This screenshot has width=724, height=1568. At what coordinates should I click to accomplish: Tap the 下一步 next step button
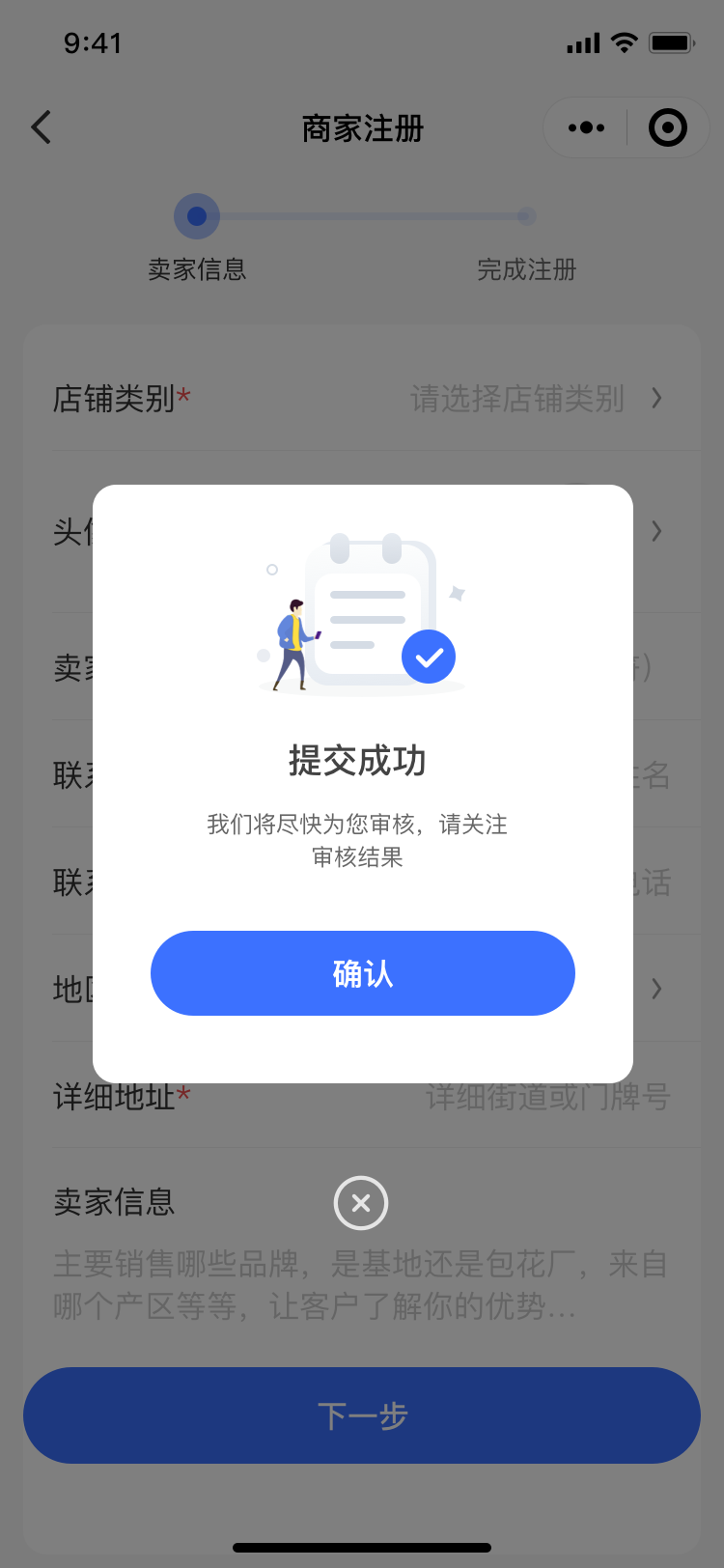point(362,1415)
